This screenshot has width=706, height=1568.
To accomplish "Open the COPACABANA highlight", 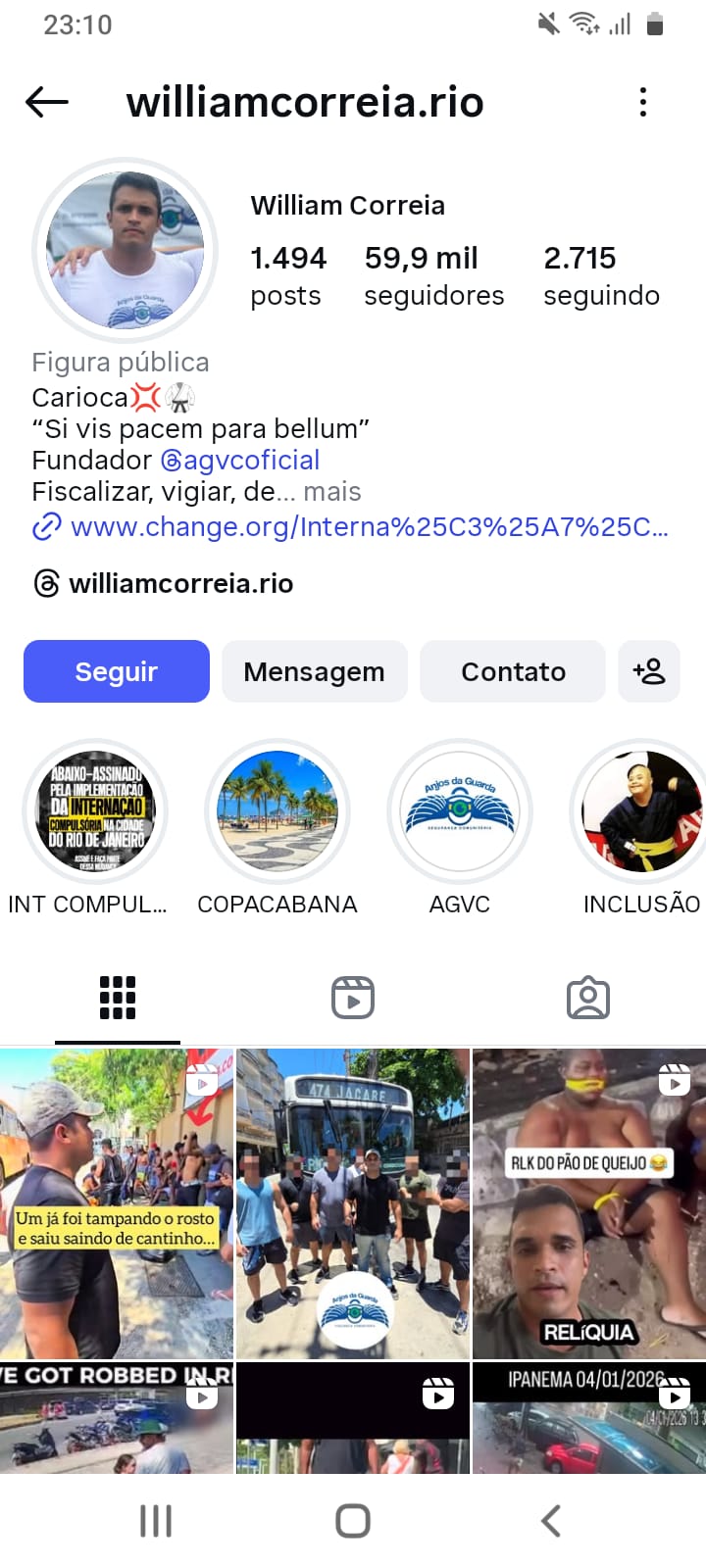I will (x=277, y=811).
